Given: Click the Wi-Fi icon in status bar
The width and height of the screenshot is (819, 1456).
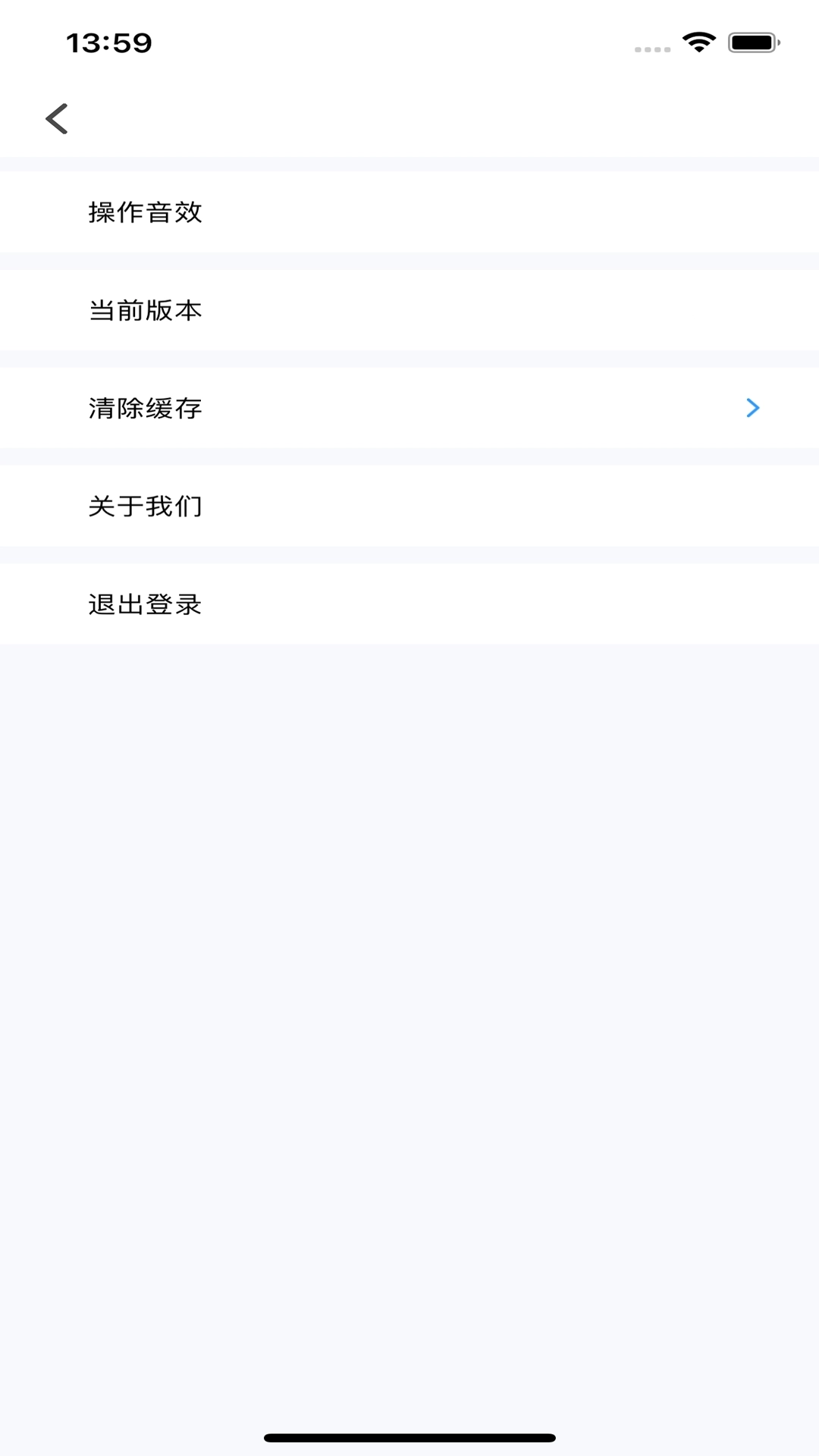Looking at the screenshot, I should point(698,43).
